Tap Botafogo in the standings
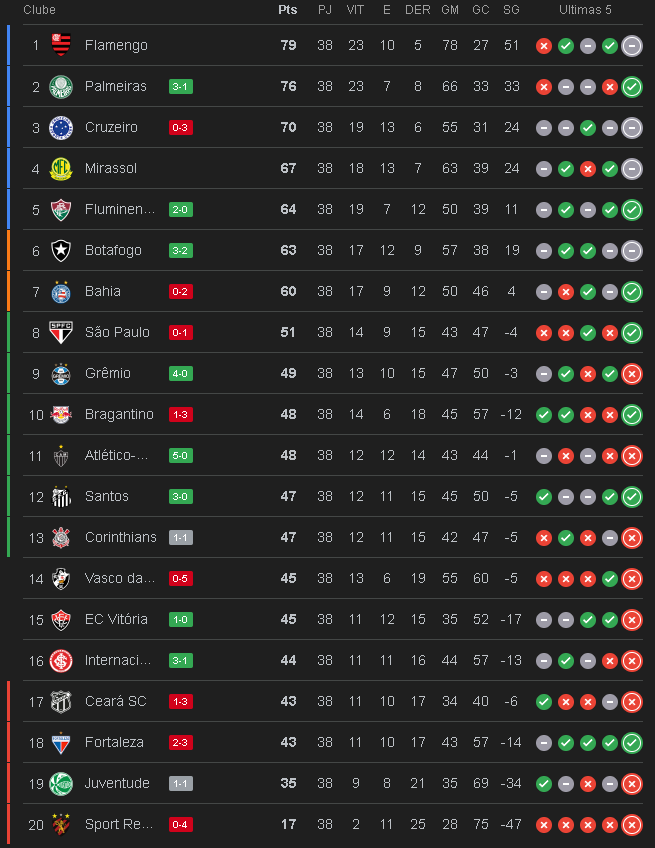The width and height of the screenshot is (655, 848). [x=113, y=250]
